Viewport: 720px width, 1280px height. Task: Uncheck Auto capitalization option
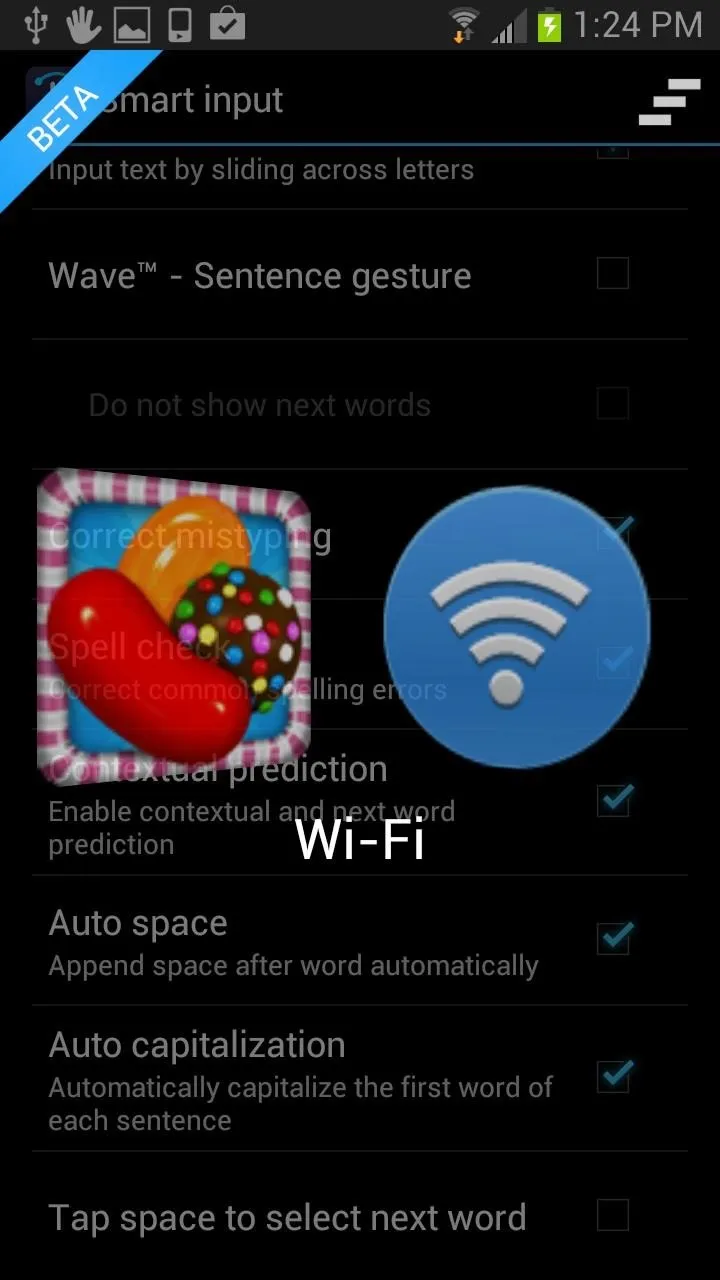click(612, 1076)
